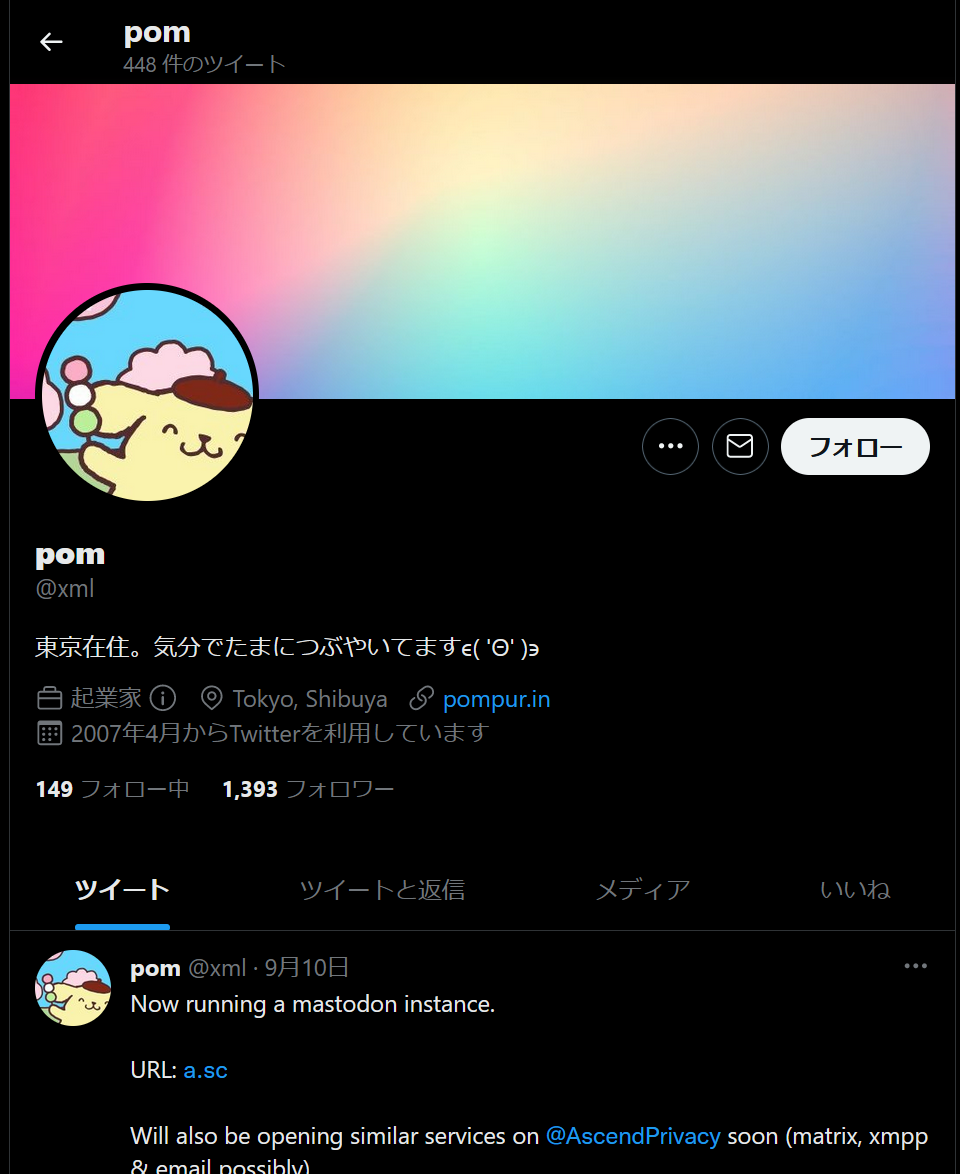Switch to the メディア tab
Viewport: 960px width, 1174px height.
click(642, 889)
